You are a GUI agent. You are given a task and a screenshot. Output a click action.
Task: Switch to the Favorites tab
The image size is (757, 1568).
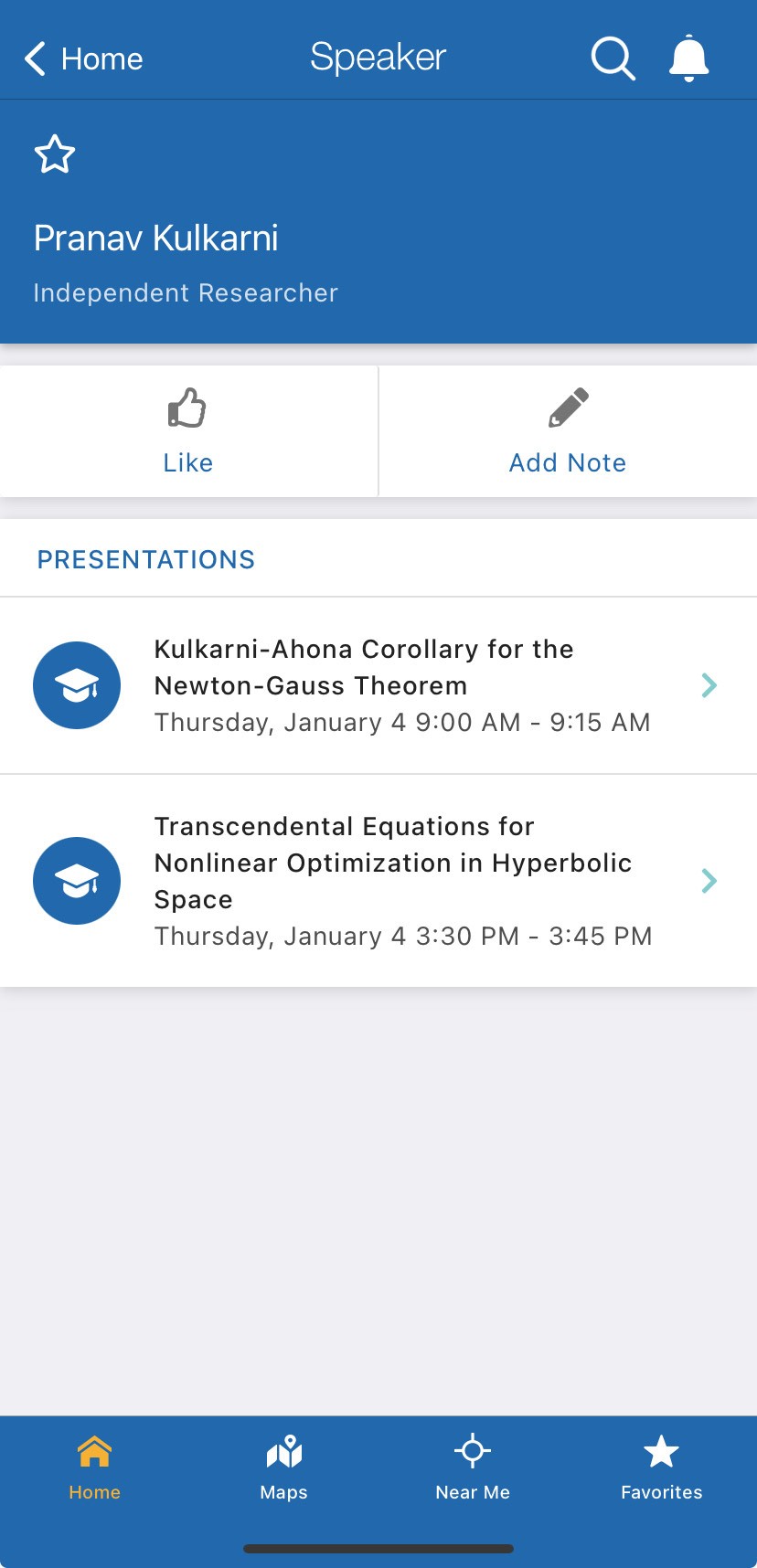tap(662, 1468)
